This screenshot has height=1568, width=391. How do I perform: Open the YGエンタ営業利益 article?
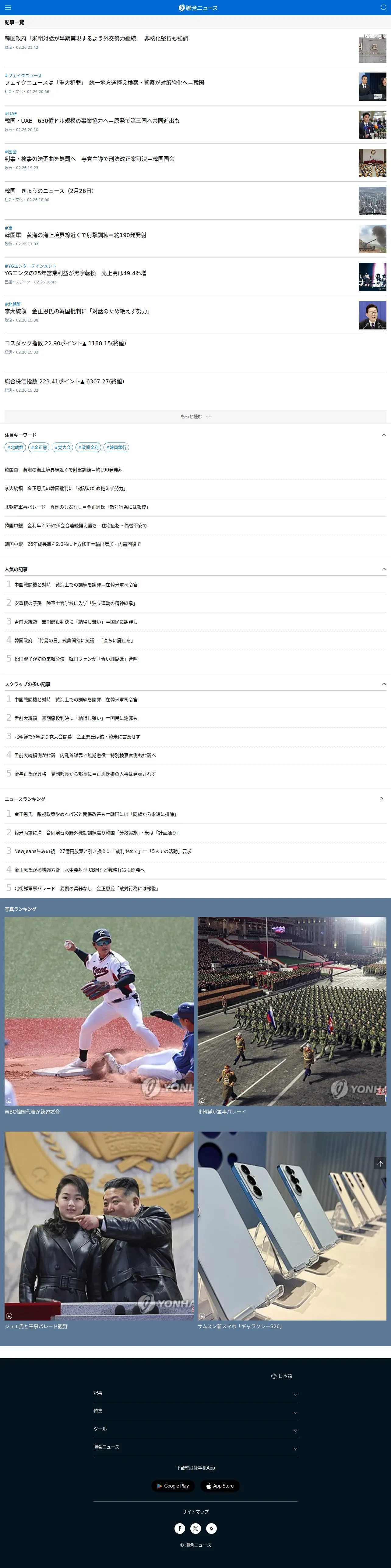click(76, 273)
